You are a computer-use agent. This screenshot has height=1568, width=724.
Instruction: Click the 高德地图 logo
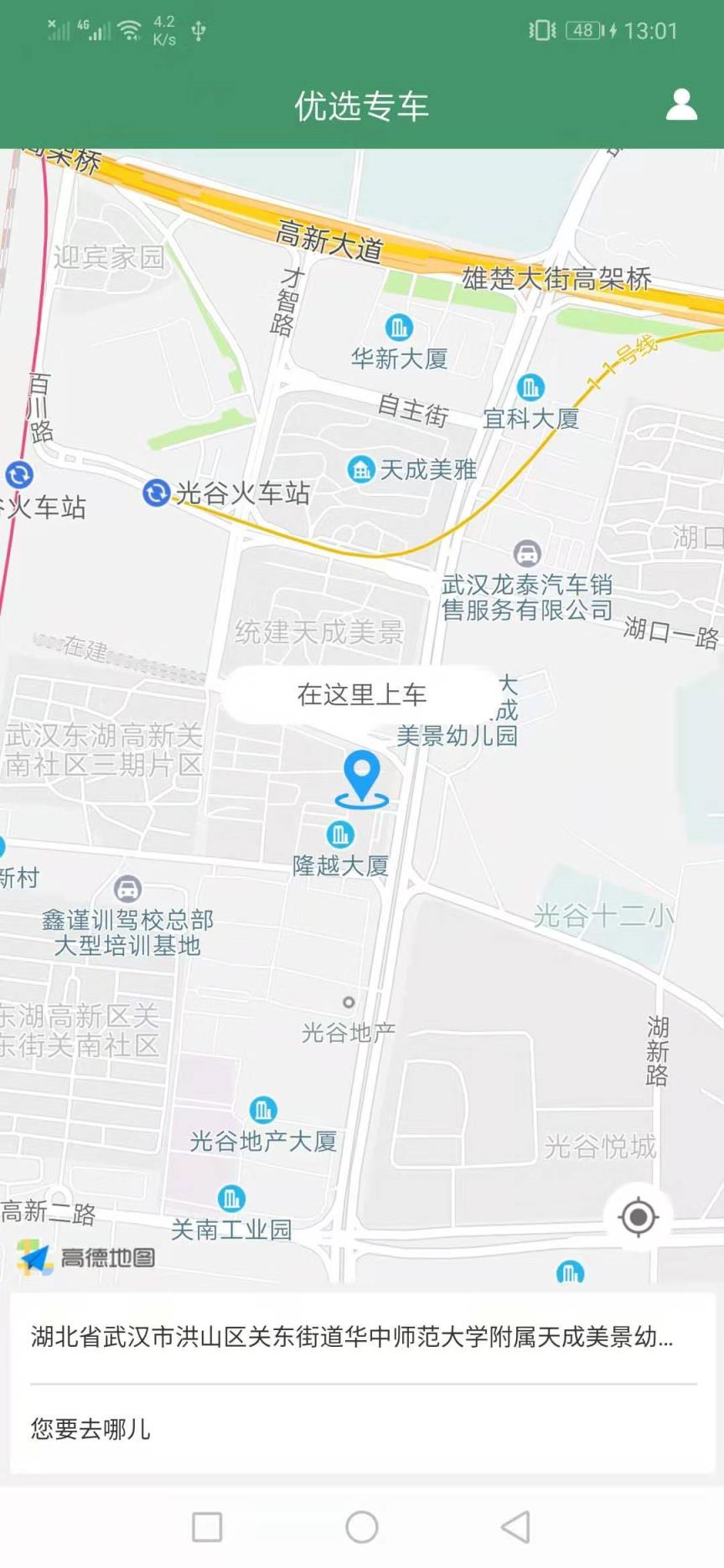(87, 1256)
